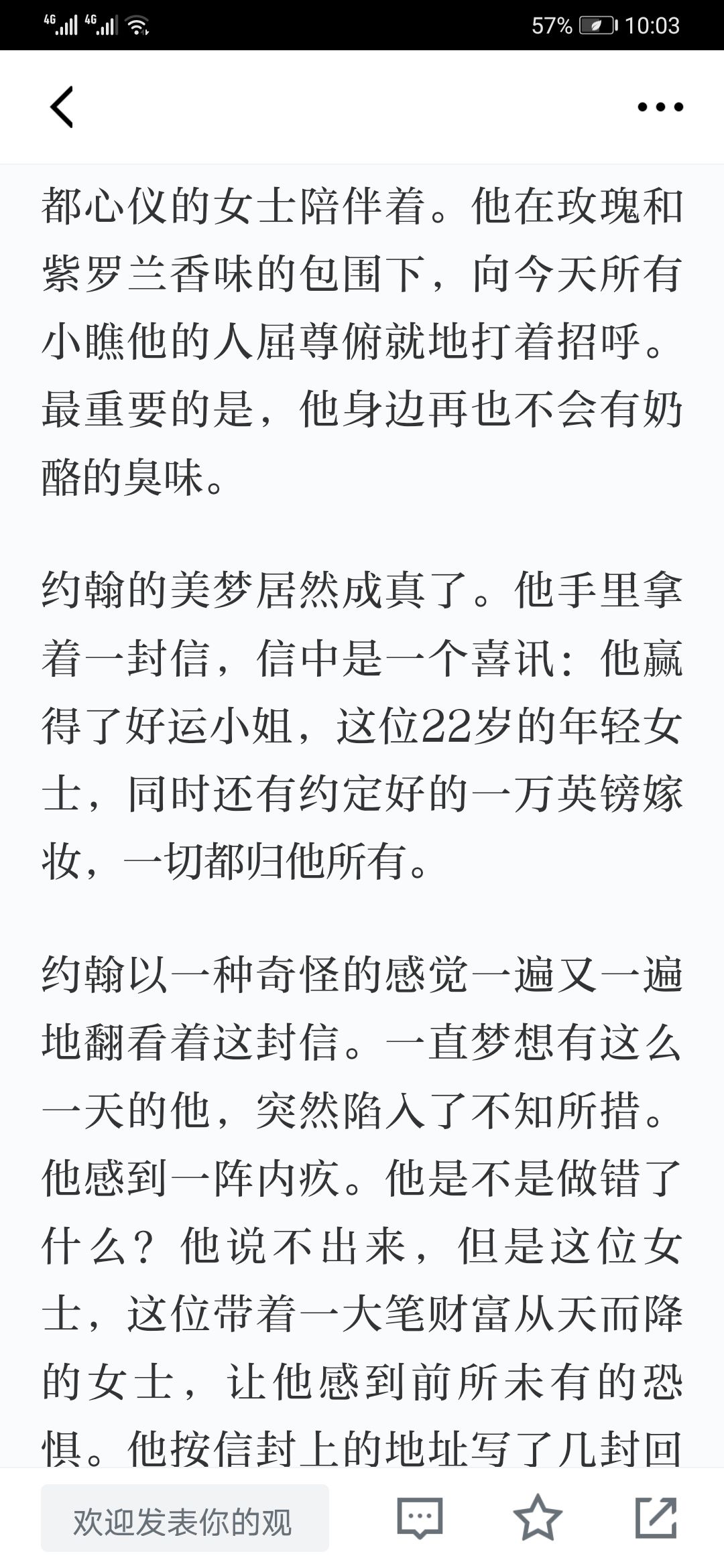Favorite this article with the star

[538, 1518]
